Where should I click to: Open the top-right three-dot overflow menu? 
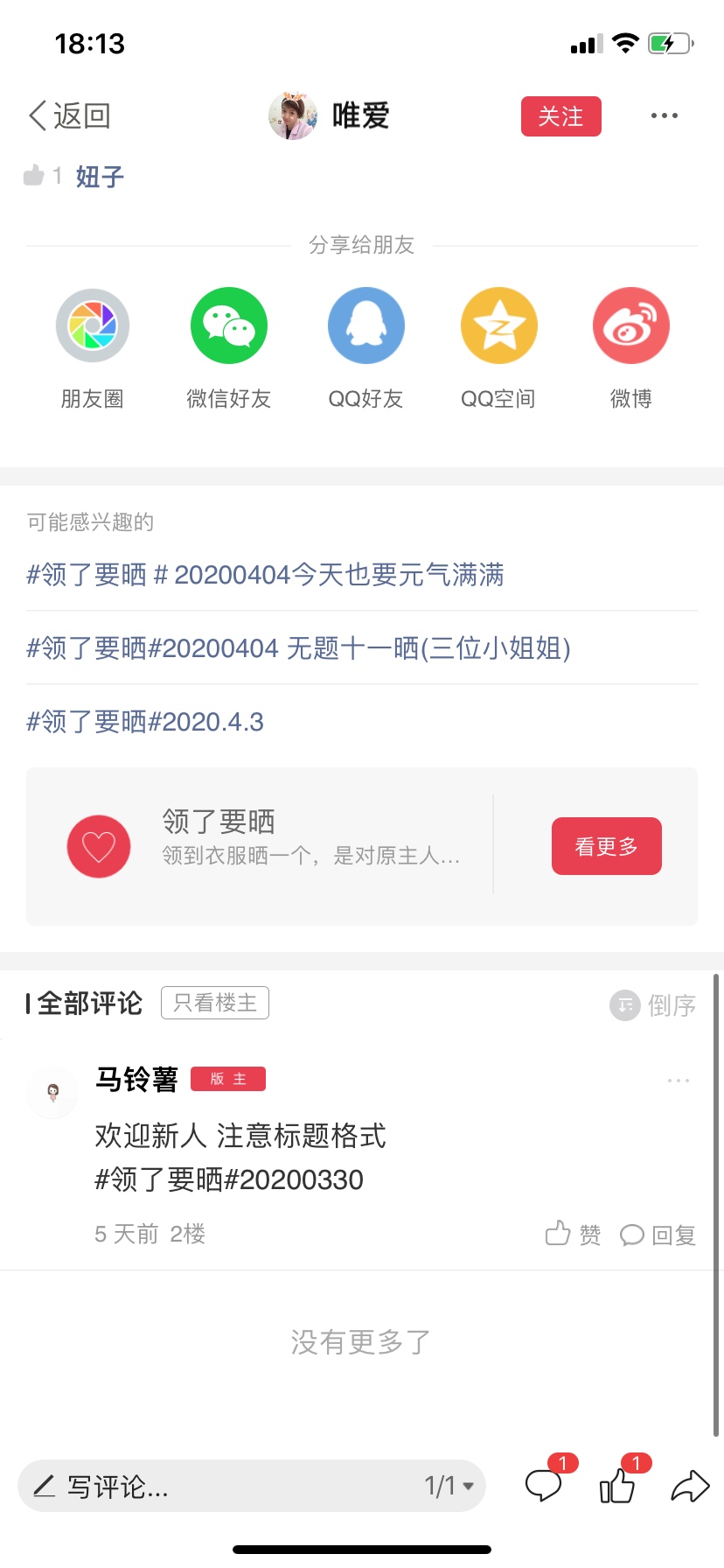(x=665, y=115)
